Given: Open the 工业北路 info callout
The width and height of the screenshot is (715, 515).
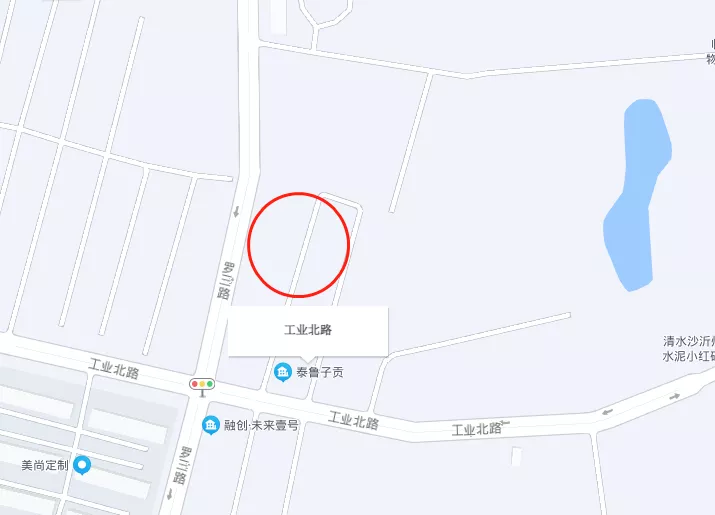Looking at the screenshot, I should tap(307, 330).
